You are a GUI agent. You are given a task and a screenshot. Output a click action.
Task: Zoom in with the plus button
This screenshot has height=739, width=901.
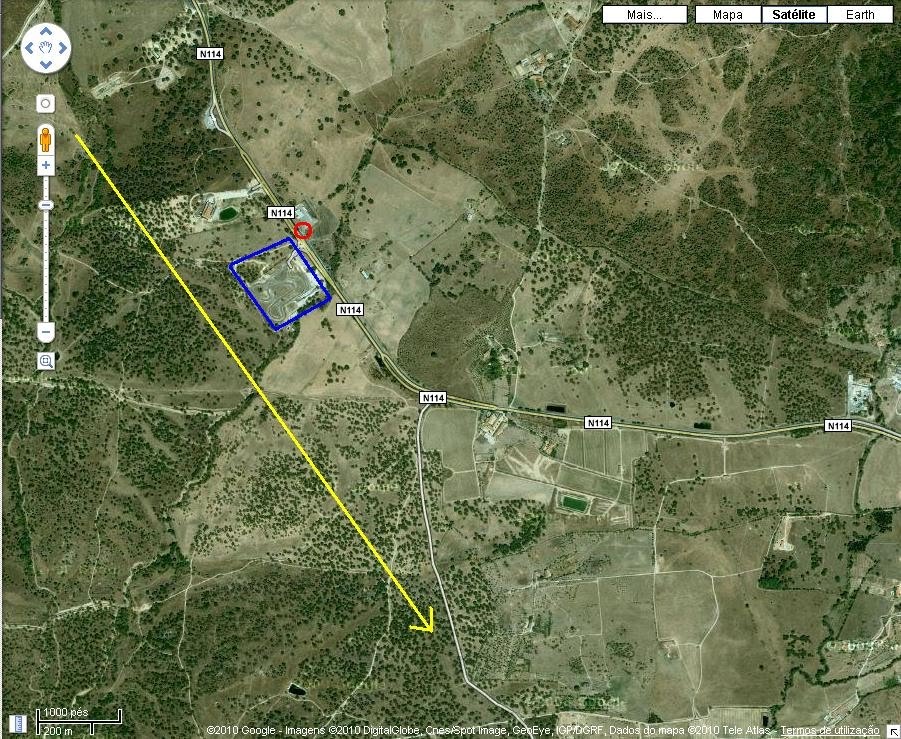[46, 165]
